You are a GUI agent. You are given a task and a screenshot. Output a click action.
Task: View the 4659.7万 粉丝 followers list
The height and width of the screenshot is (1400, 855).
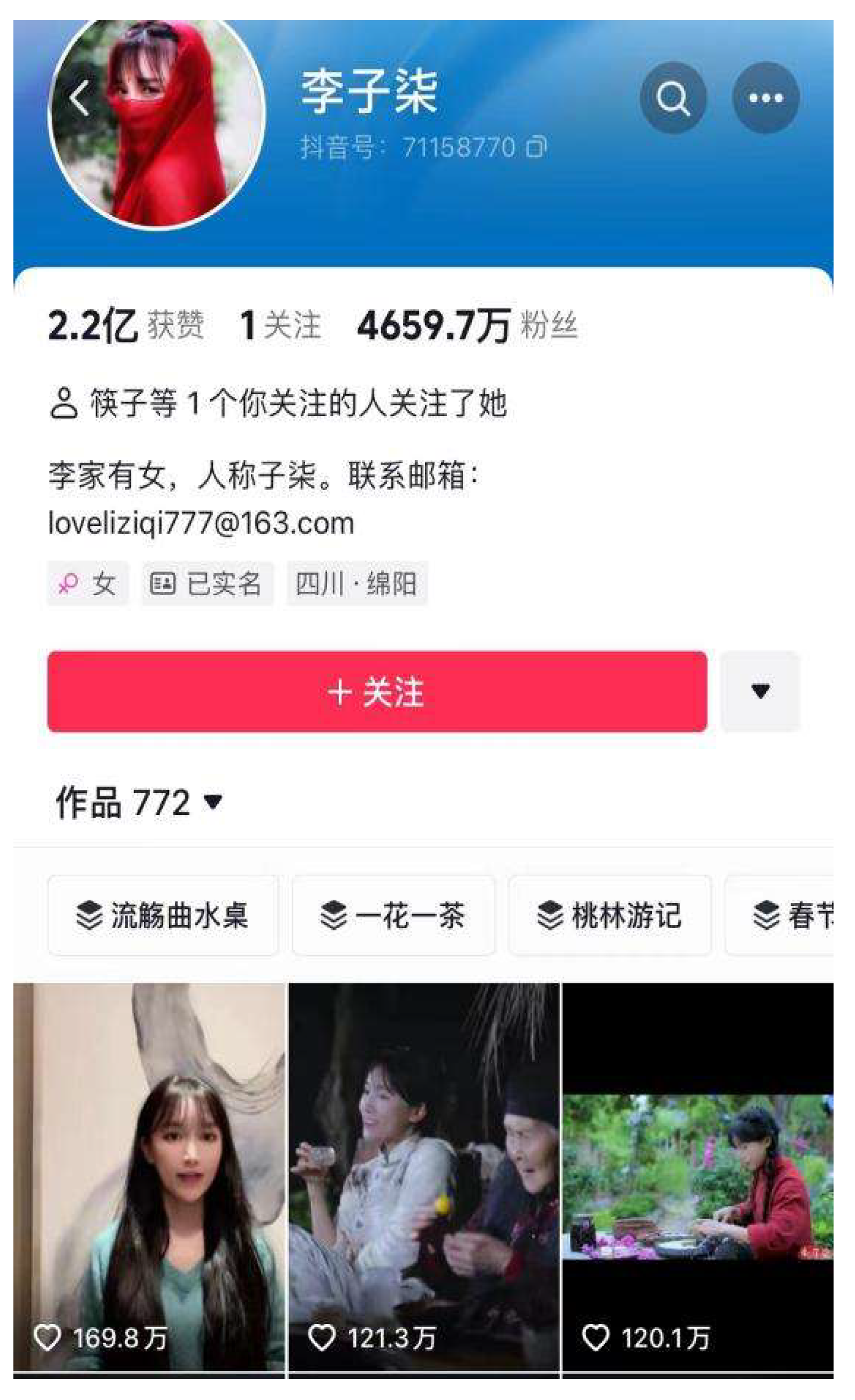point(467,326)
